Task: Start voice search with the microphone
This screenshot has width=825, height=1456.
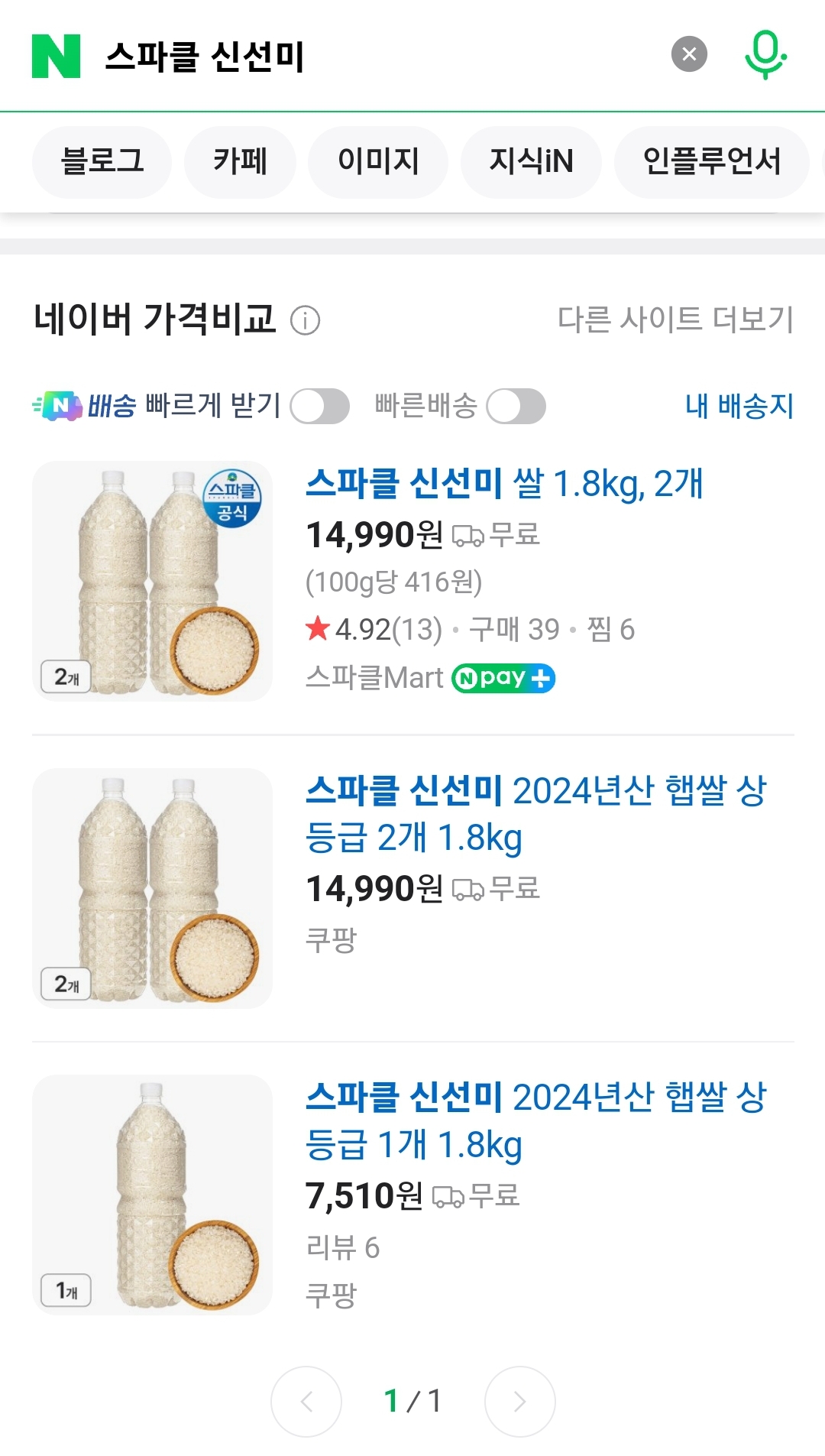Action: [x=765, y=54]
